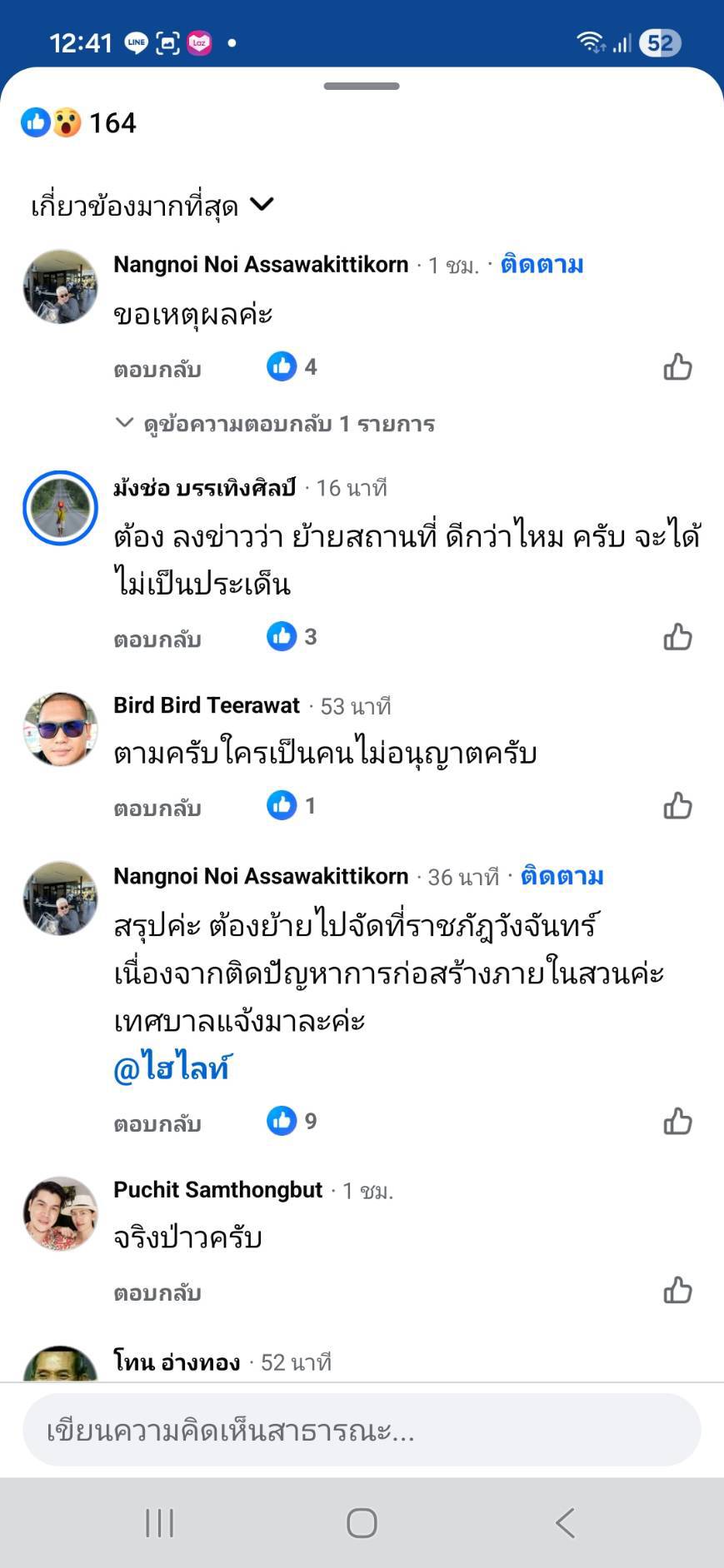The image size is (724, 1568).
Task: View the 164 reactions list
Action: (x=79, y=123)
